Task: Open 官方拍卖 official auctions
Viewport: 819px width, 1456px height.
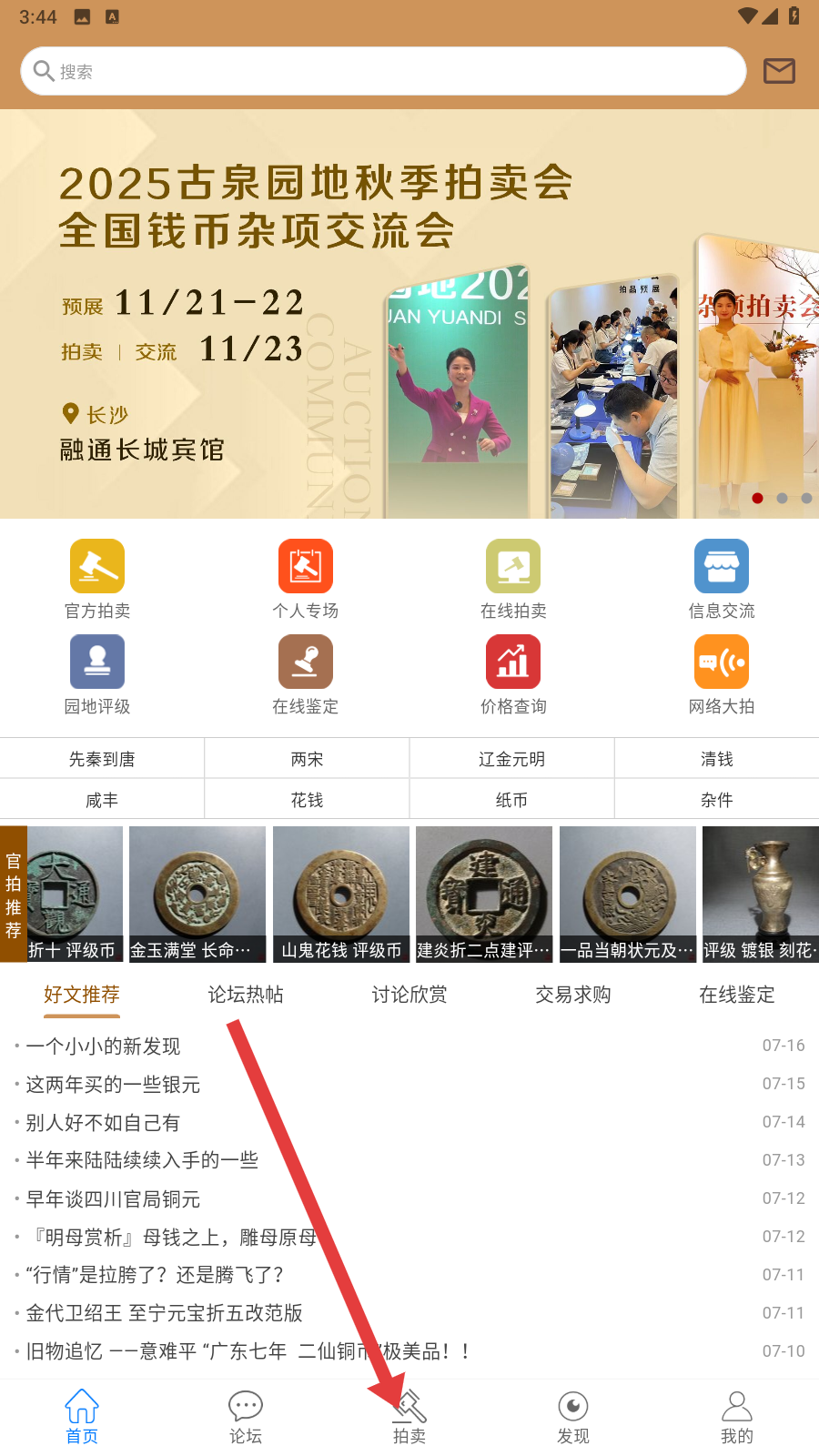Action: pos(97,580)
